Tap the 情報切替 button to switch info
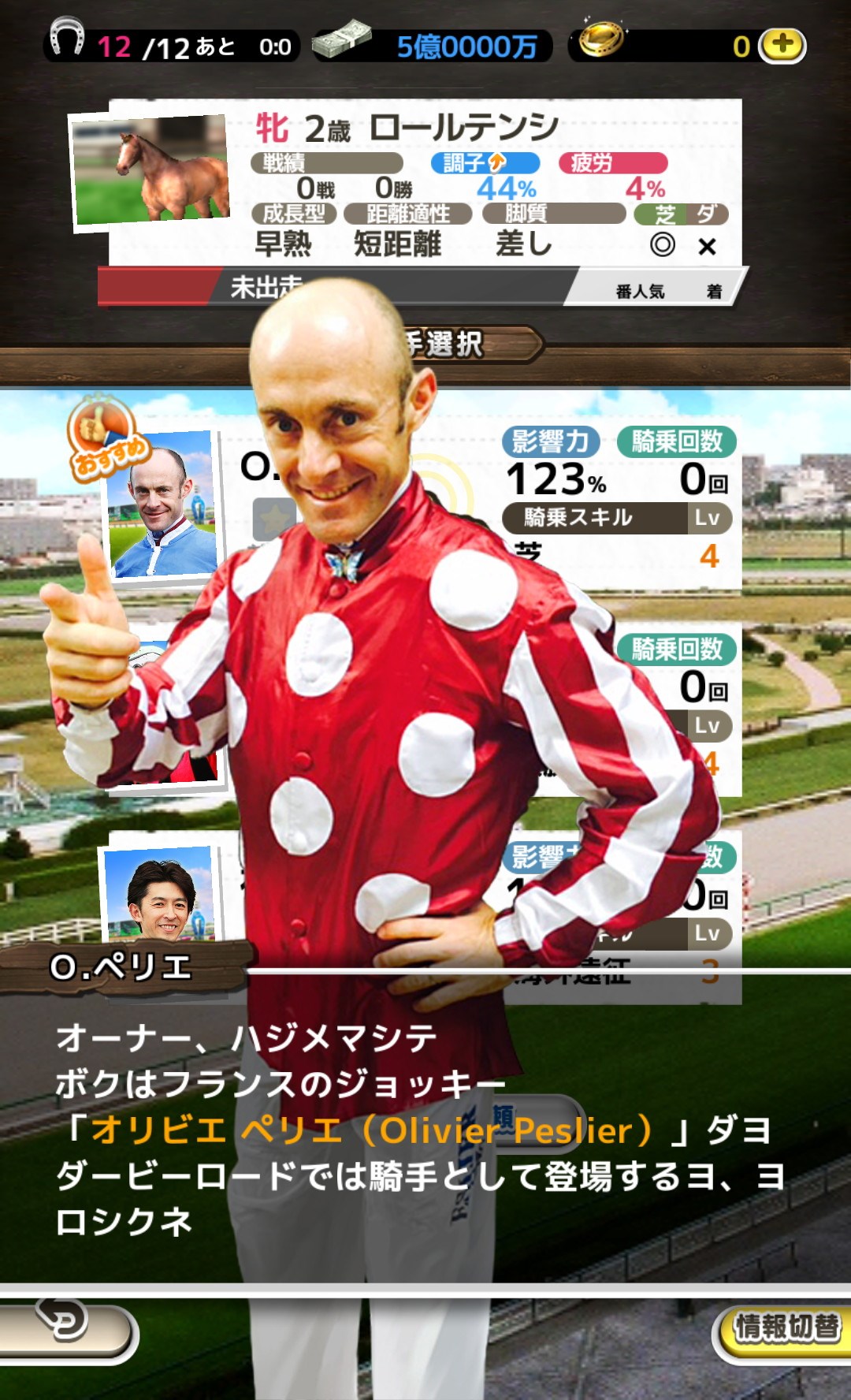 tap(785, 1329)
